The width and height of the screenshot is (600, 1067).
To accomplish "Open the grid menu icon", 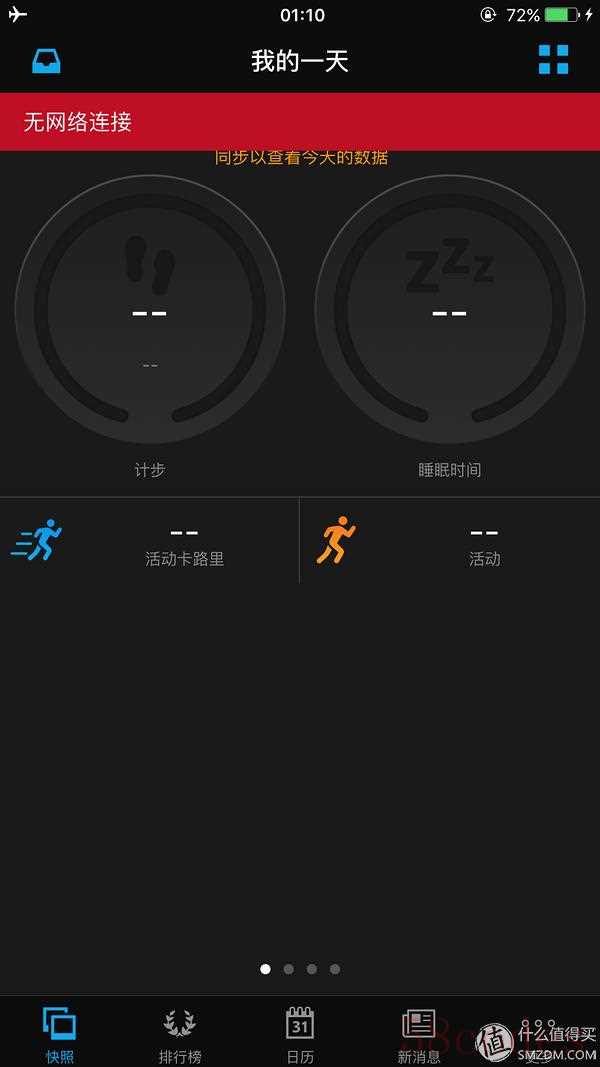I will coord(553,60).
